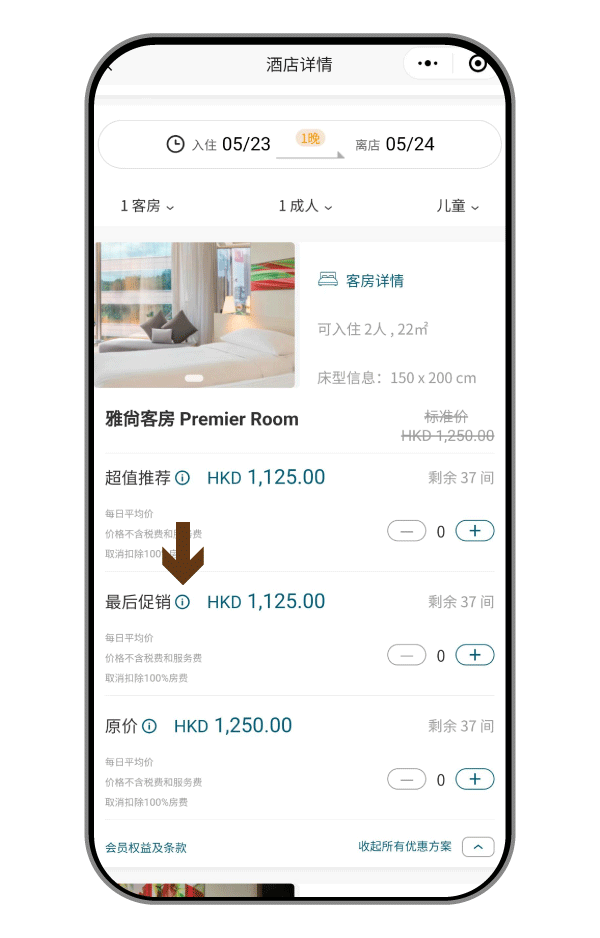Add one room at the 超值推荐 rate
Screen dimensions: 600x938
point(475,531)
